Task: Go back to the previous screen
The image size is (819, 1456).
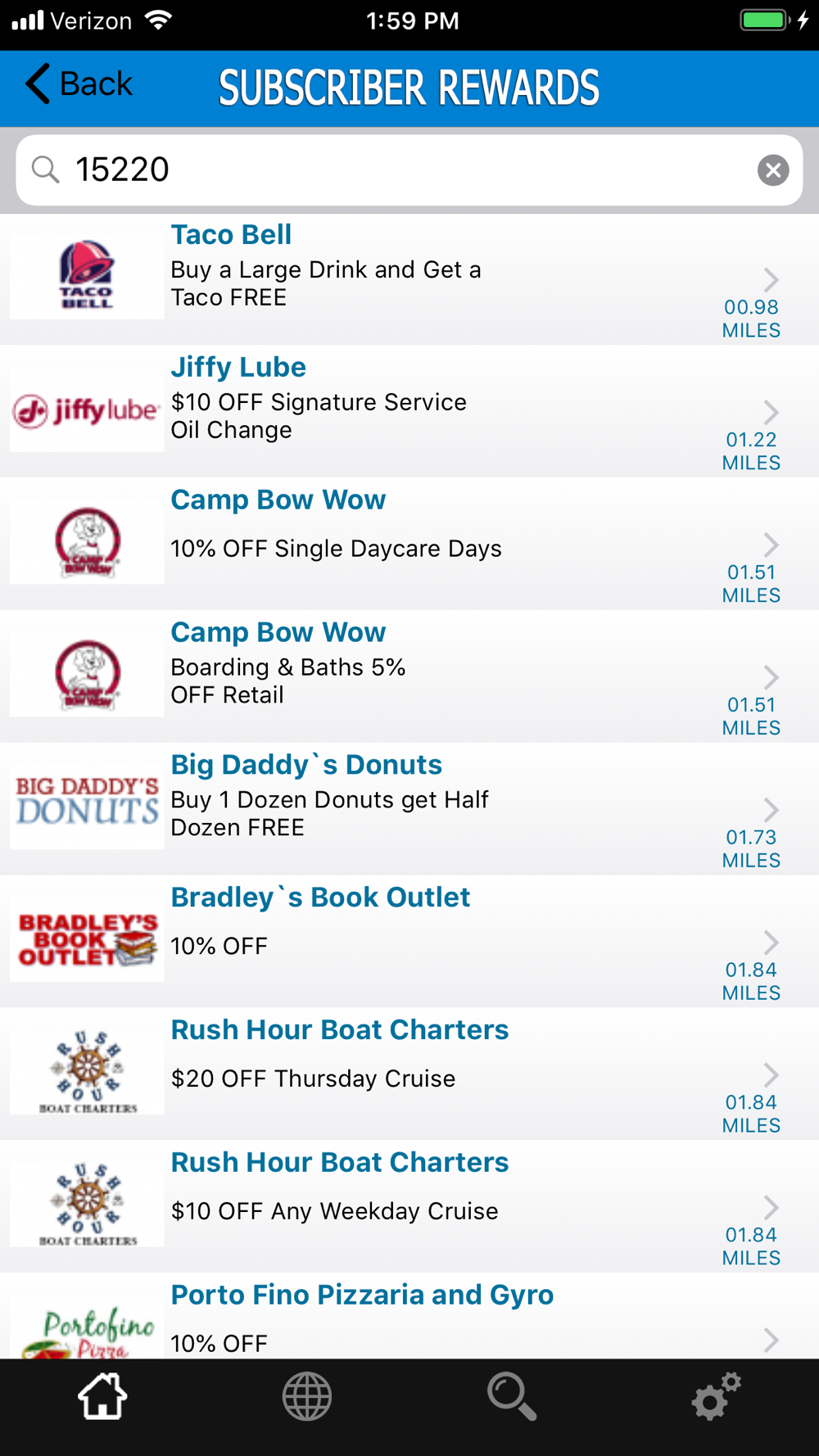Action: (79, 84)
